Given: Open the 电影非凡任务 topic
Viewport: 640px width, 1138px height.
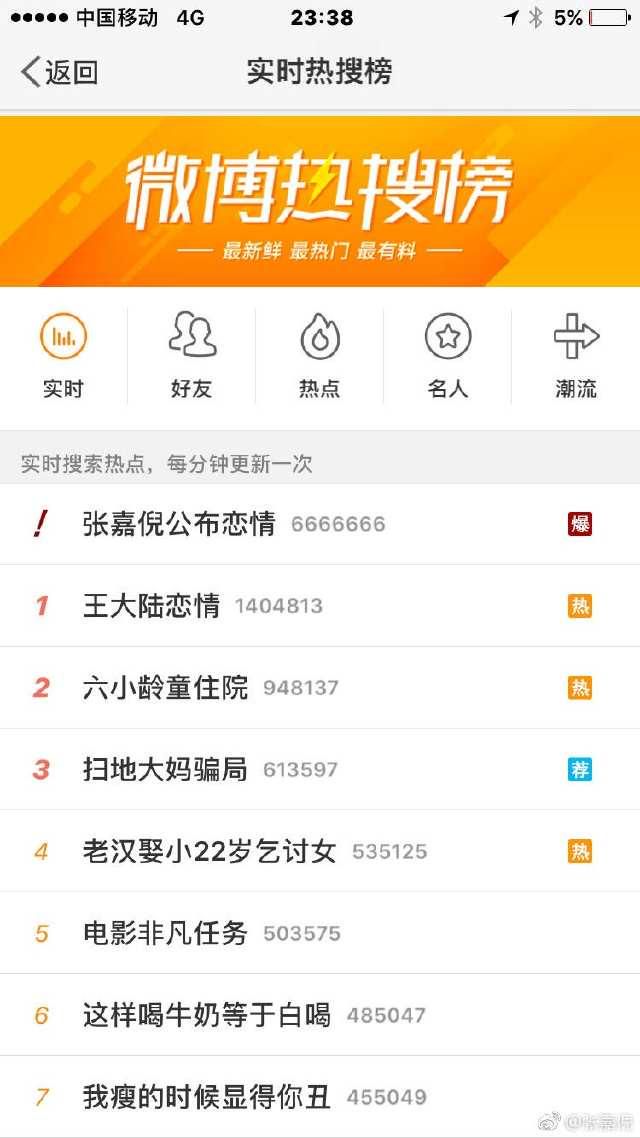Looking at the screenshot, I should coord(320,933).
